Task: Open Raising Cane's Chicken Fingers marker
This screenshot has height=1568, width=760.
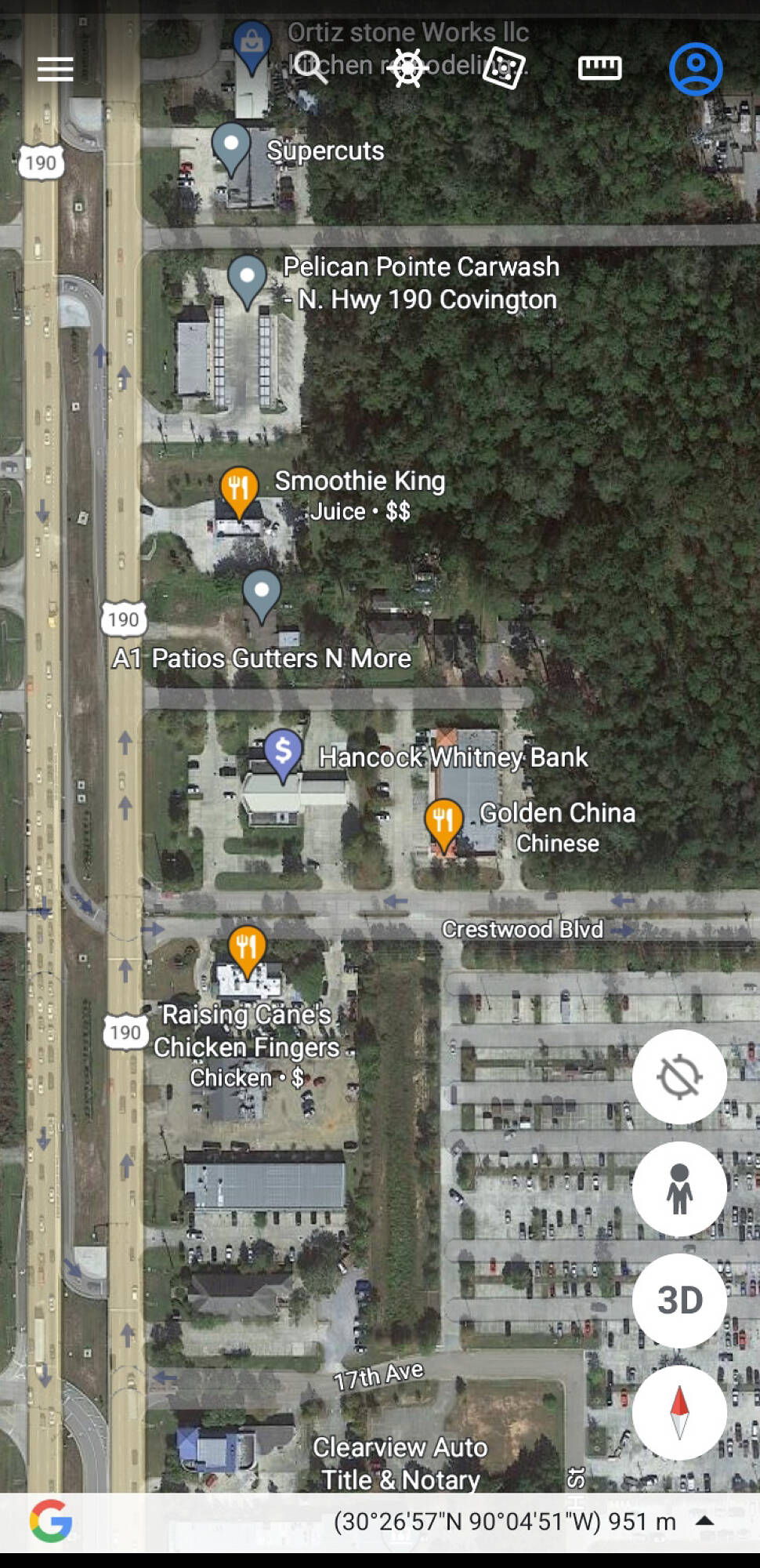Action: coord(247,949)
